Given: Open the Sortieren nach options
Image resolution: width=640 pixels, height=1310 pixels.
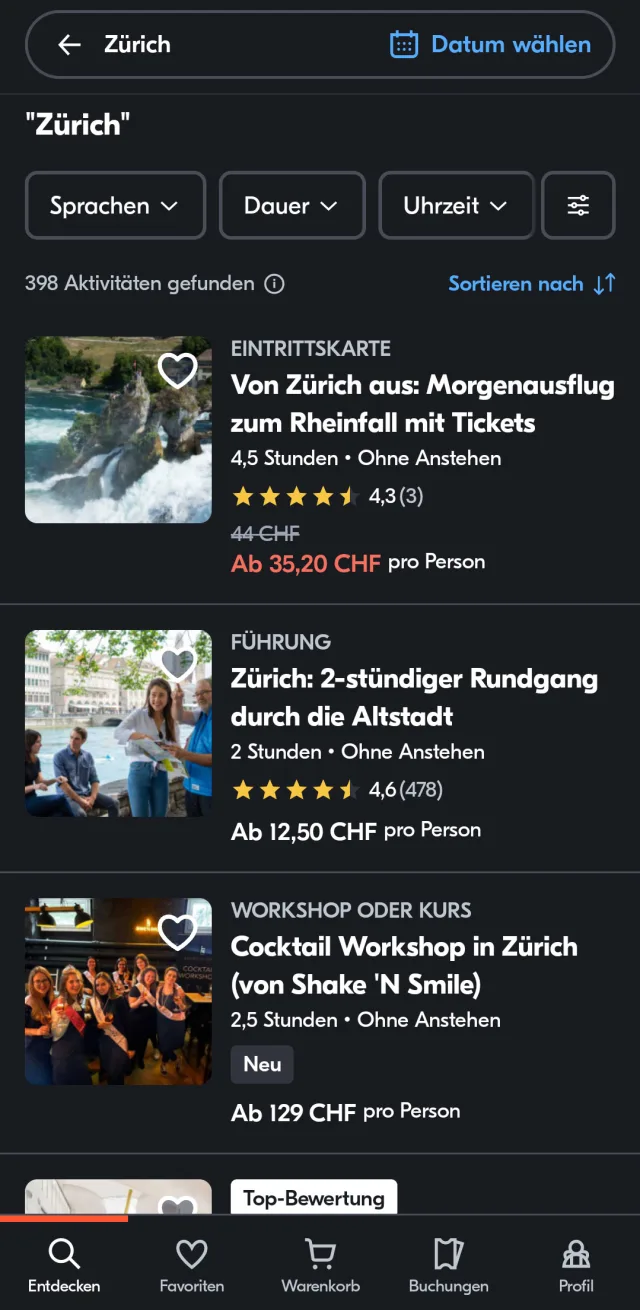Looking at the screenshot, I should (x=531, y=284).
